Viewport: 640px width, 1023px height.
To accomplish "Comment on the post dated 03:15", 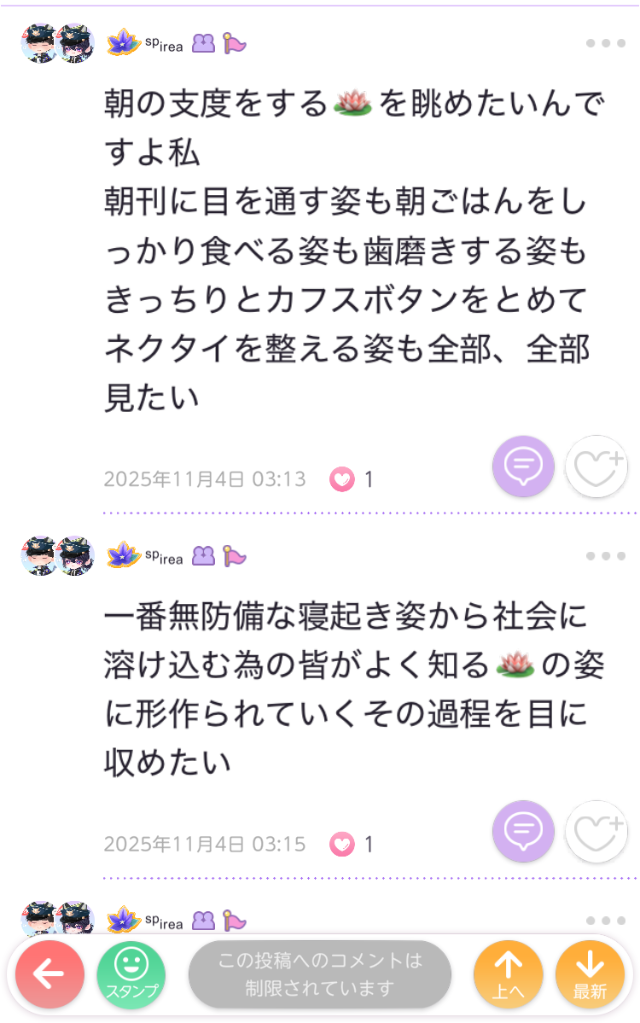I will coord(523,832).
